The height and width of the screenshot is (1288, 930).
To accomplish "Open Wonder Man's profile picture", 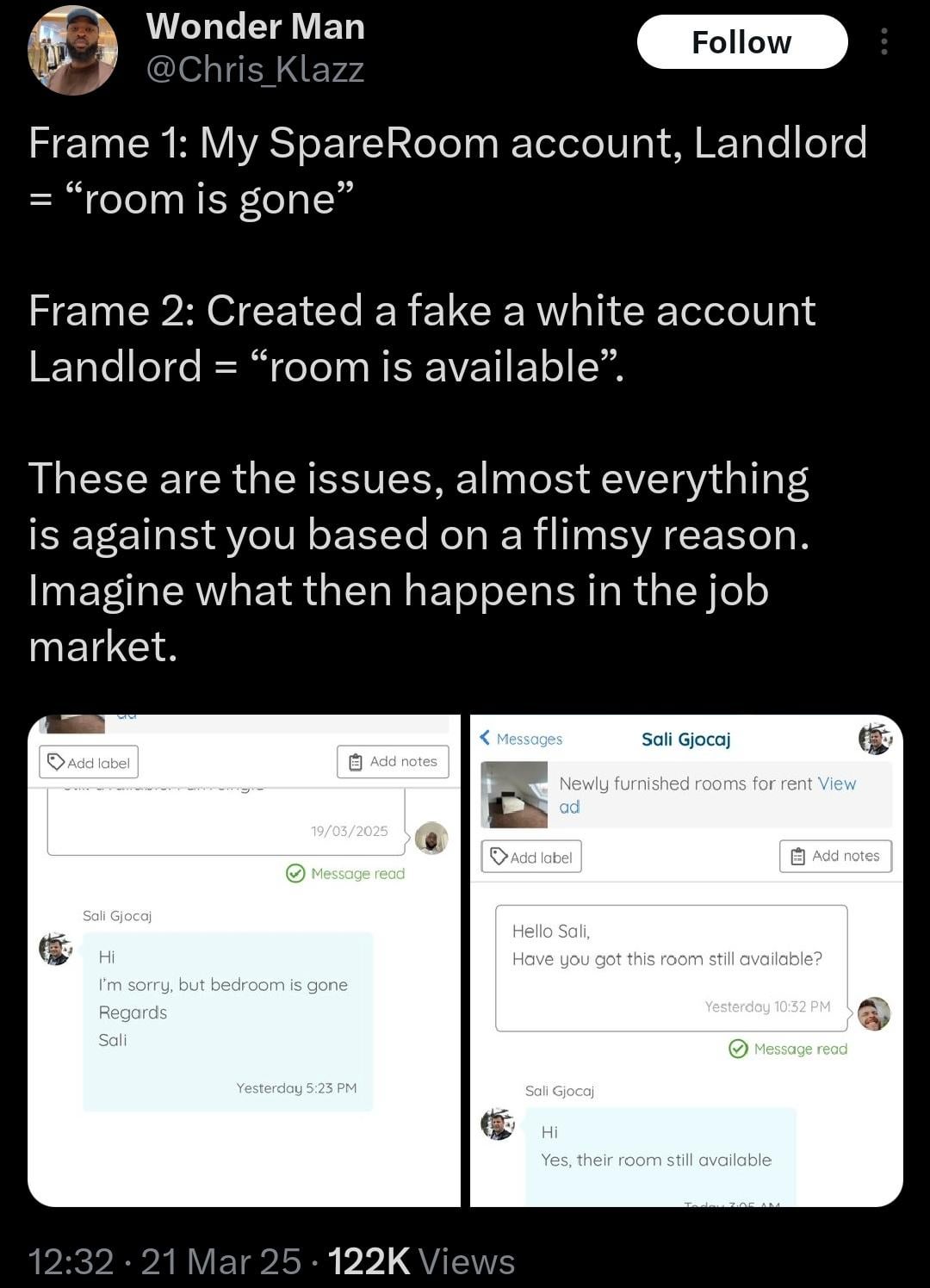I will (73, 50).
